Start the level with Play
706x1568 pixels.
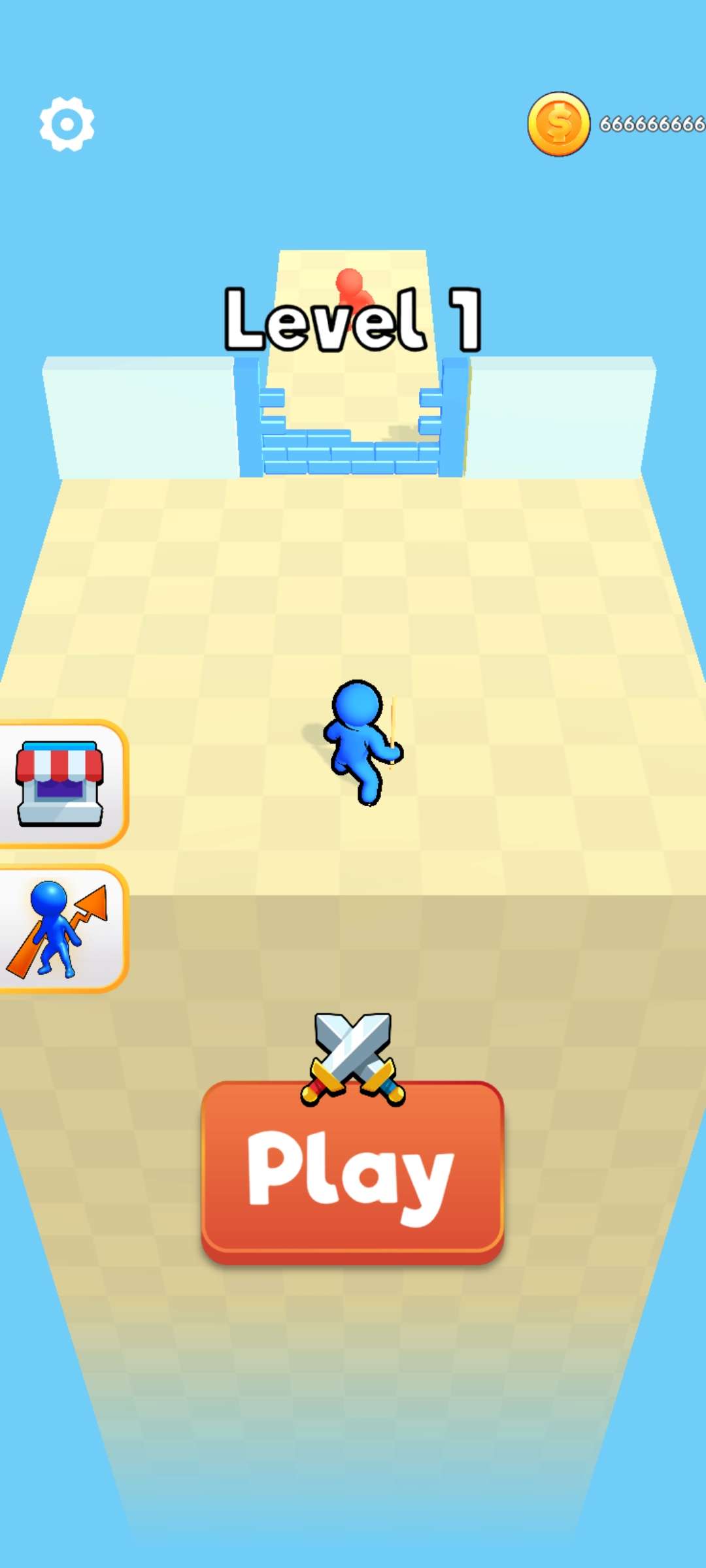pos(352,1173)
